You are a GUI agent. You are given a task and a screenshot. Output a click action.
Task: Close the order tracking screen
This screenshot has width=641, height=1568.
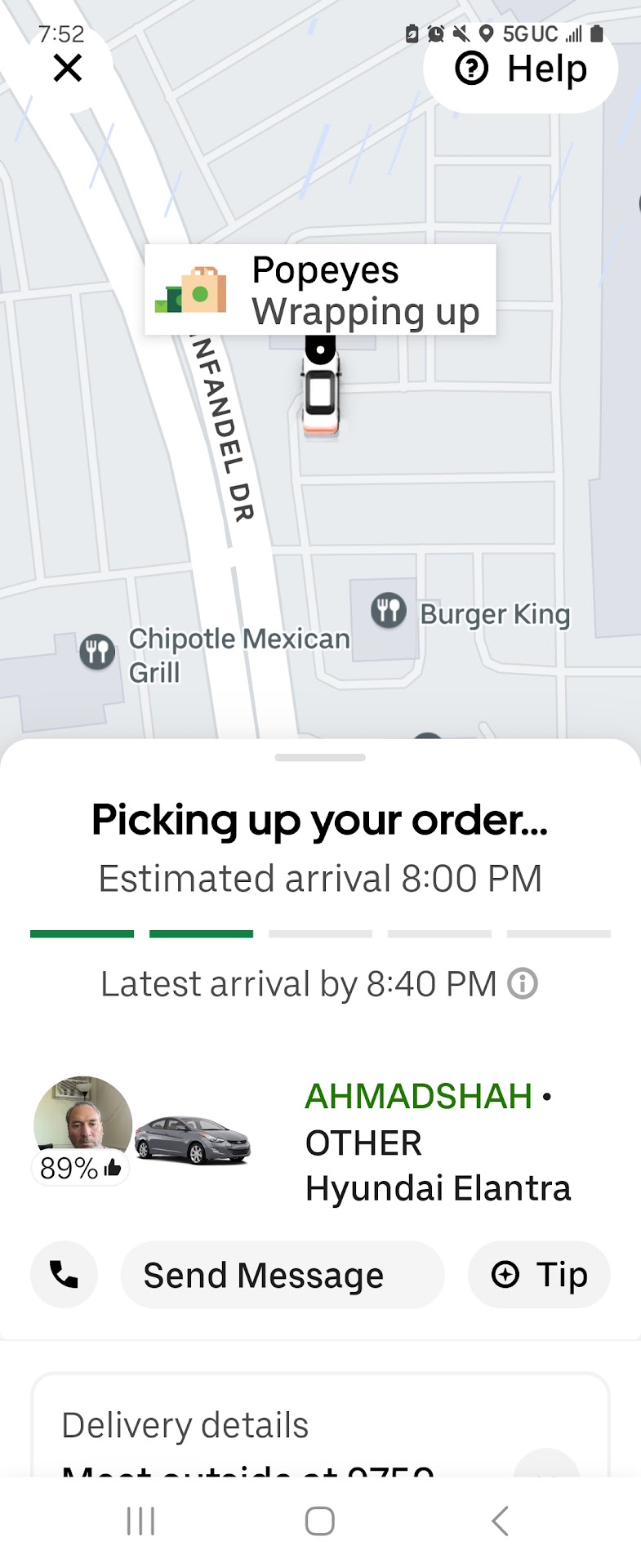tap(68, 69)
